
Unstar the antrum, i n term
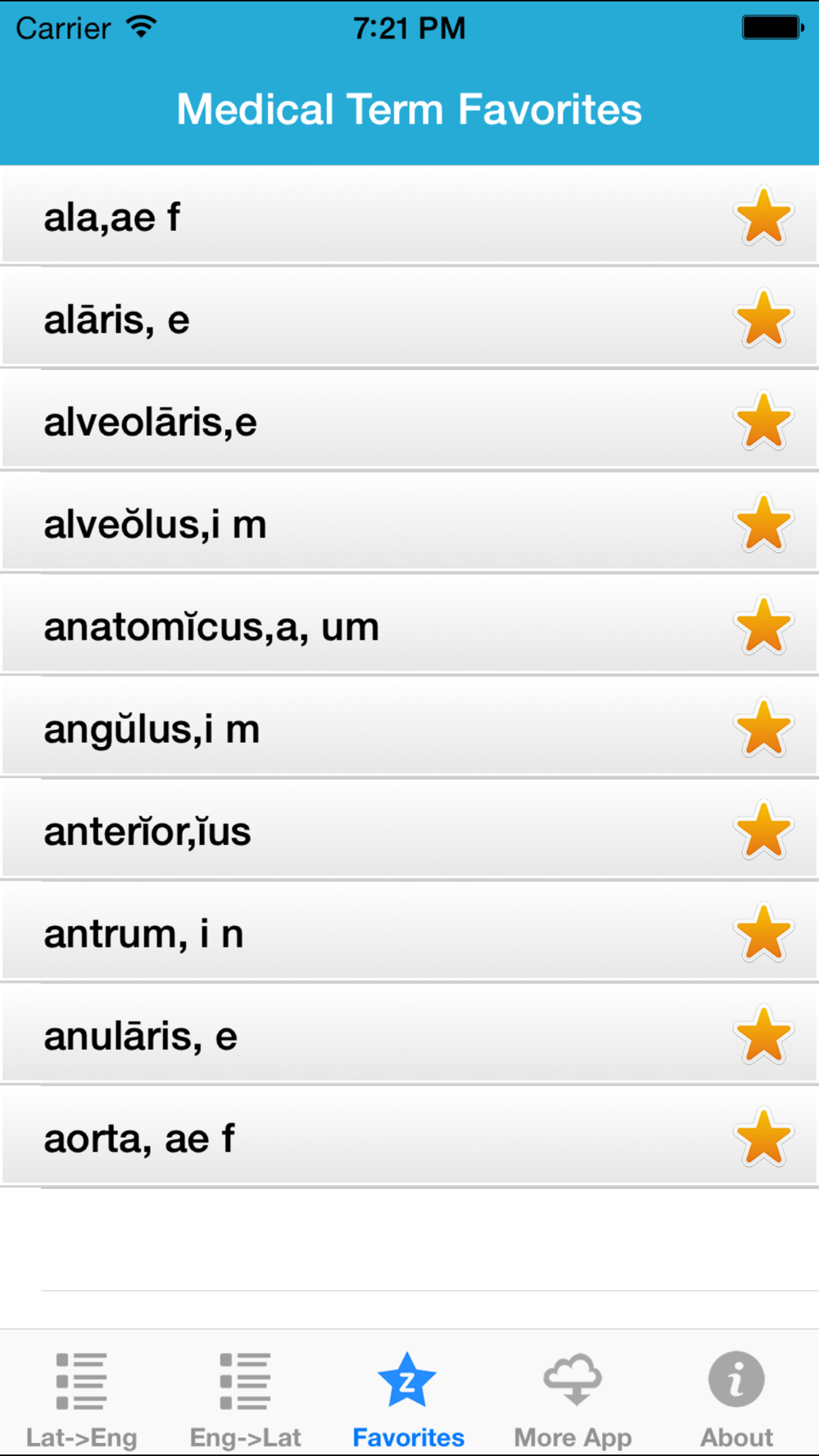(763, 934)
